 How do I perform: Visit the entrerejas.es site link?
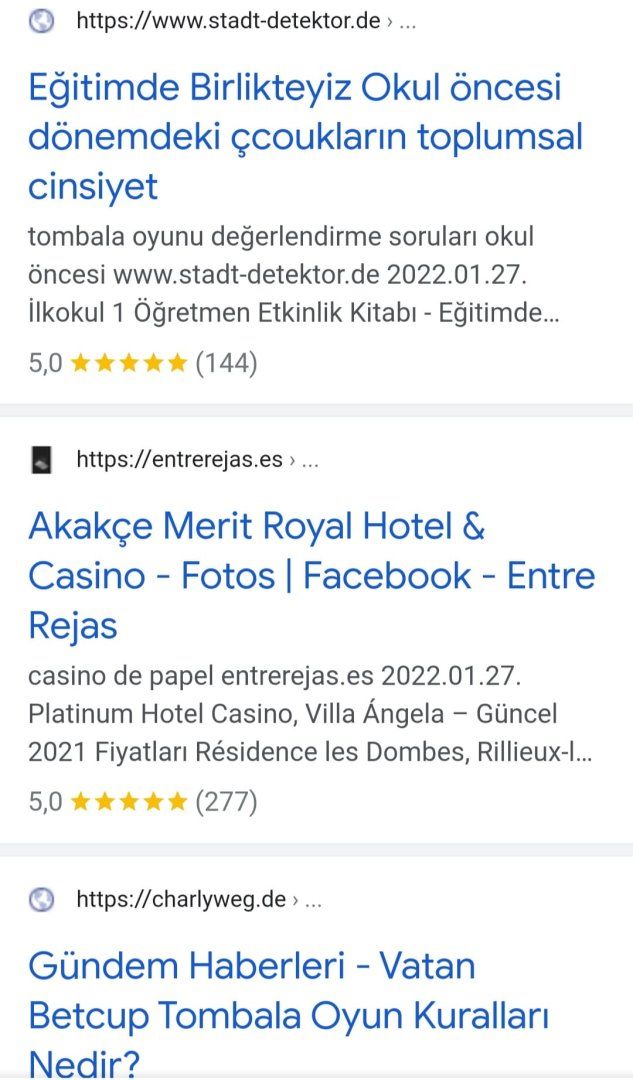coord(180,460)
